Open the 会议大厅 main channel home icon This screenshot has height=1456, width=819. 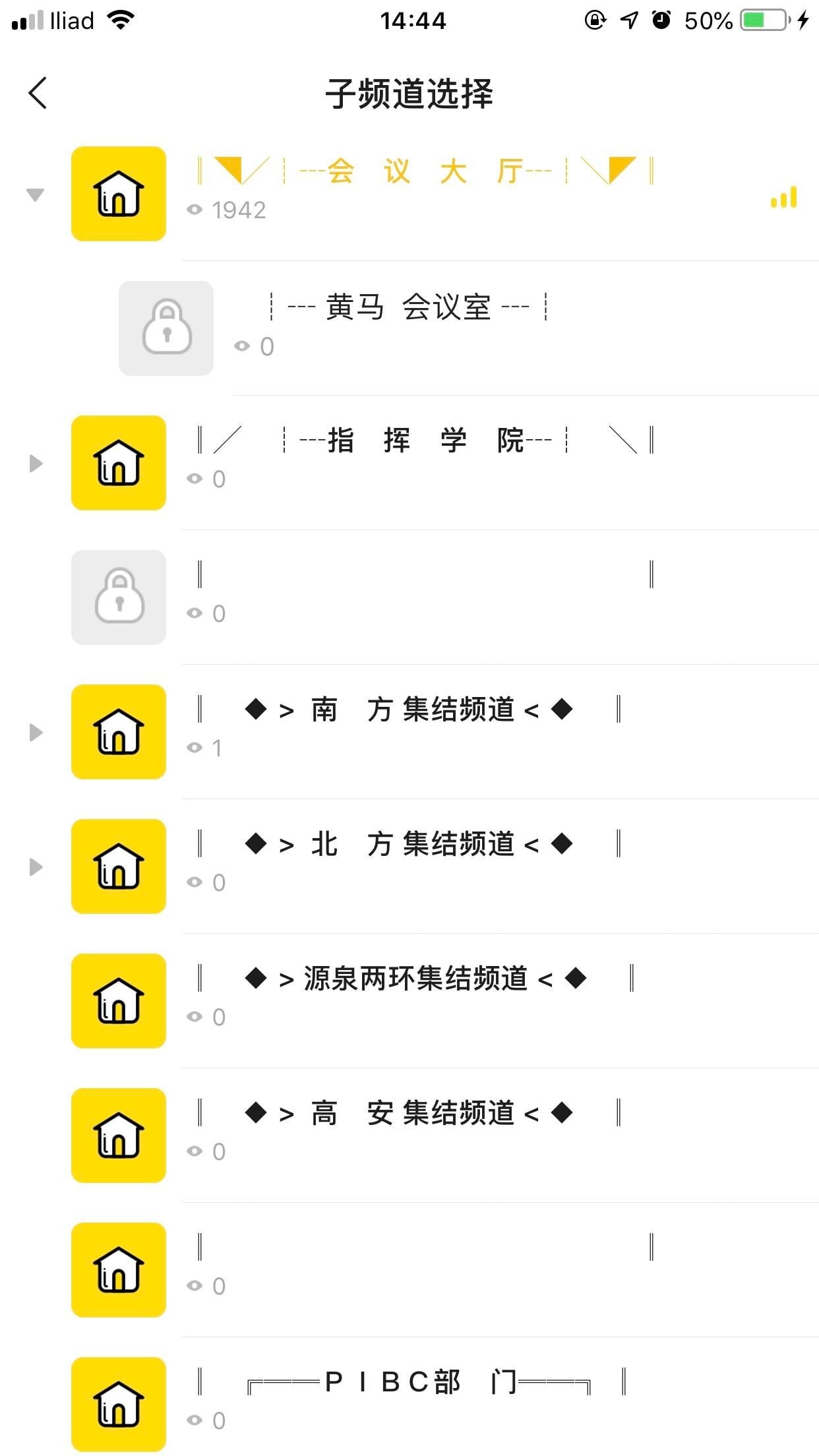point(119,195)
